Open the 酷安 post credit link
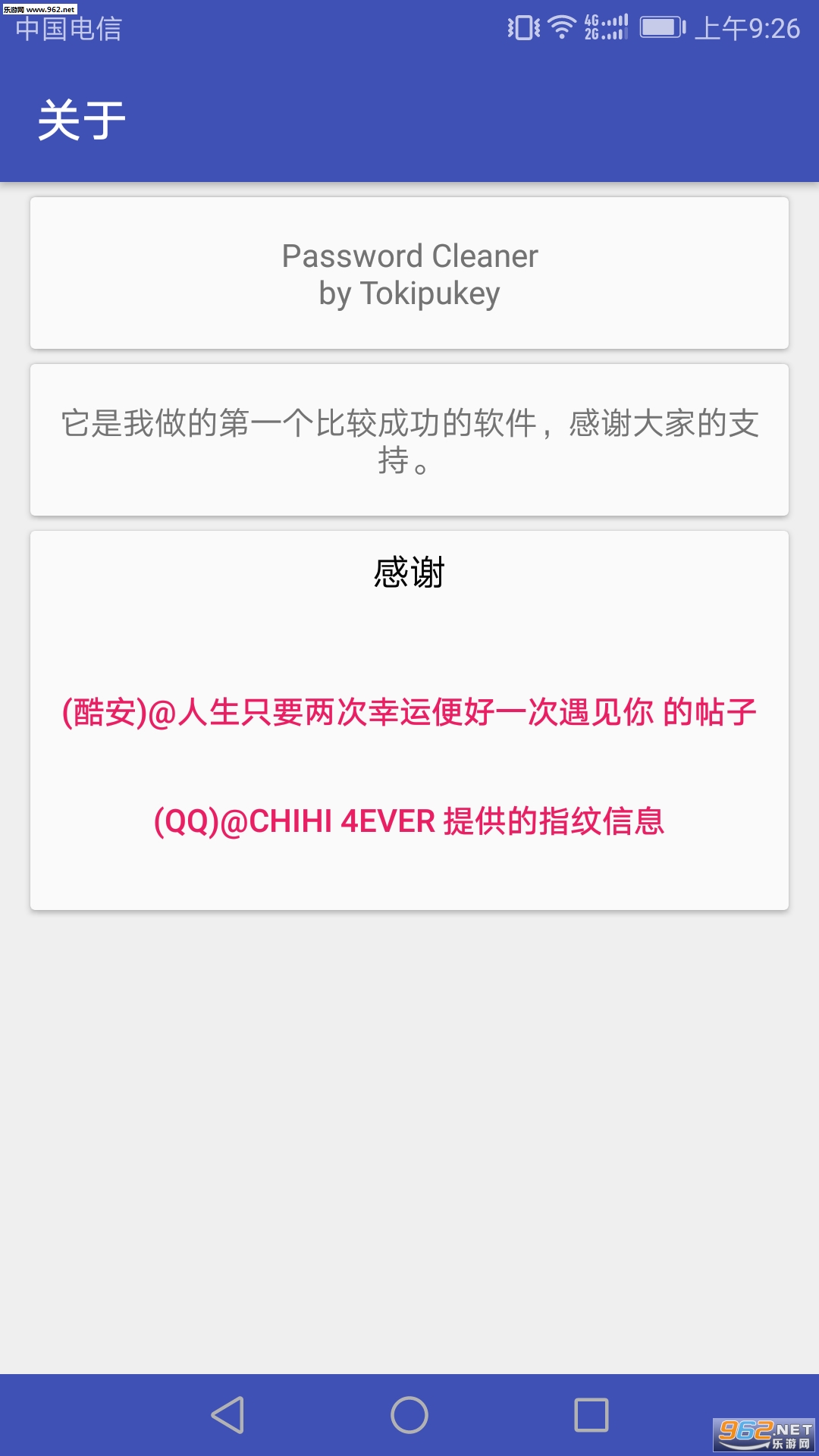Image resolution: width=819 pixels, height=1456 pixels. (x=409, y=713)
